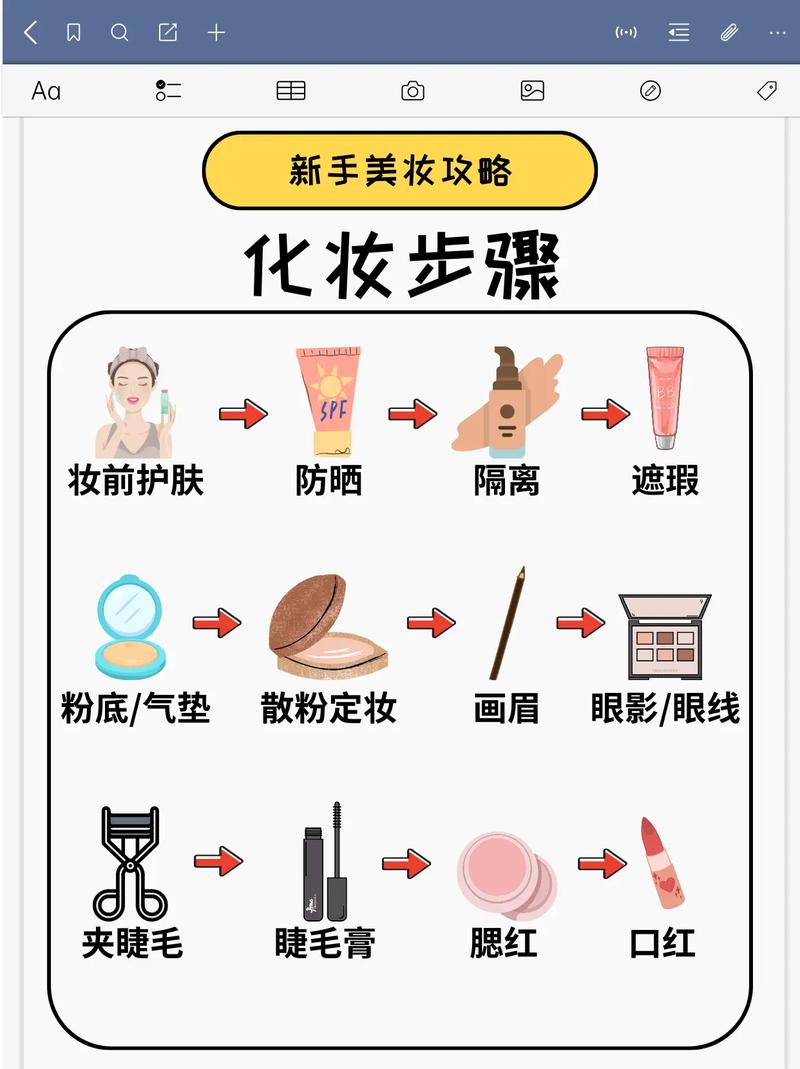The height and width of the screenshot is (1069, 800).
Task: Open the camera to insert a photo
Action: tap(411, 90)
